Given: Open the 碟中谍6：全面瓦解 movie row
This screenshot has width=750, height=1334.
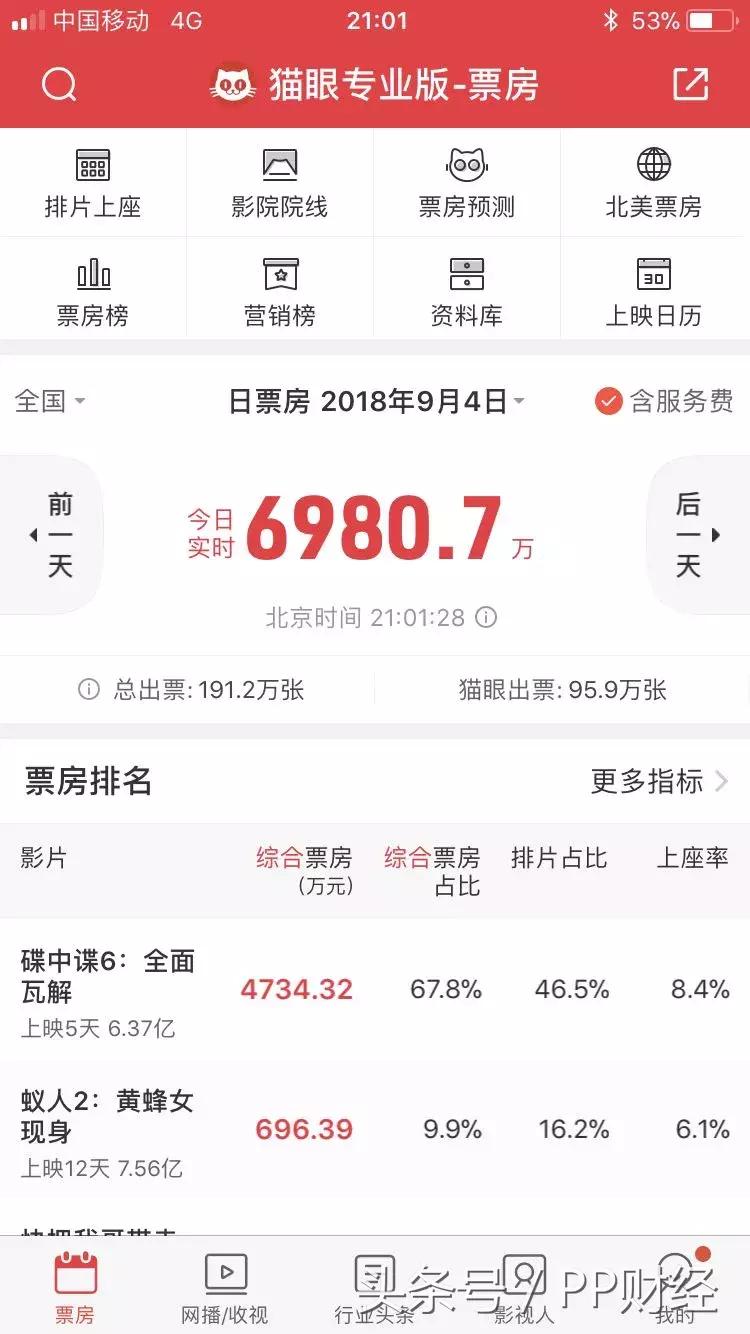Looking at the screenshot, I should [375, 990].
